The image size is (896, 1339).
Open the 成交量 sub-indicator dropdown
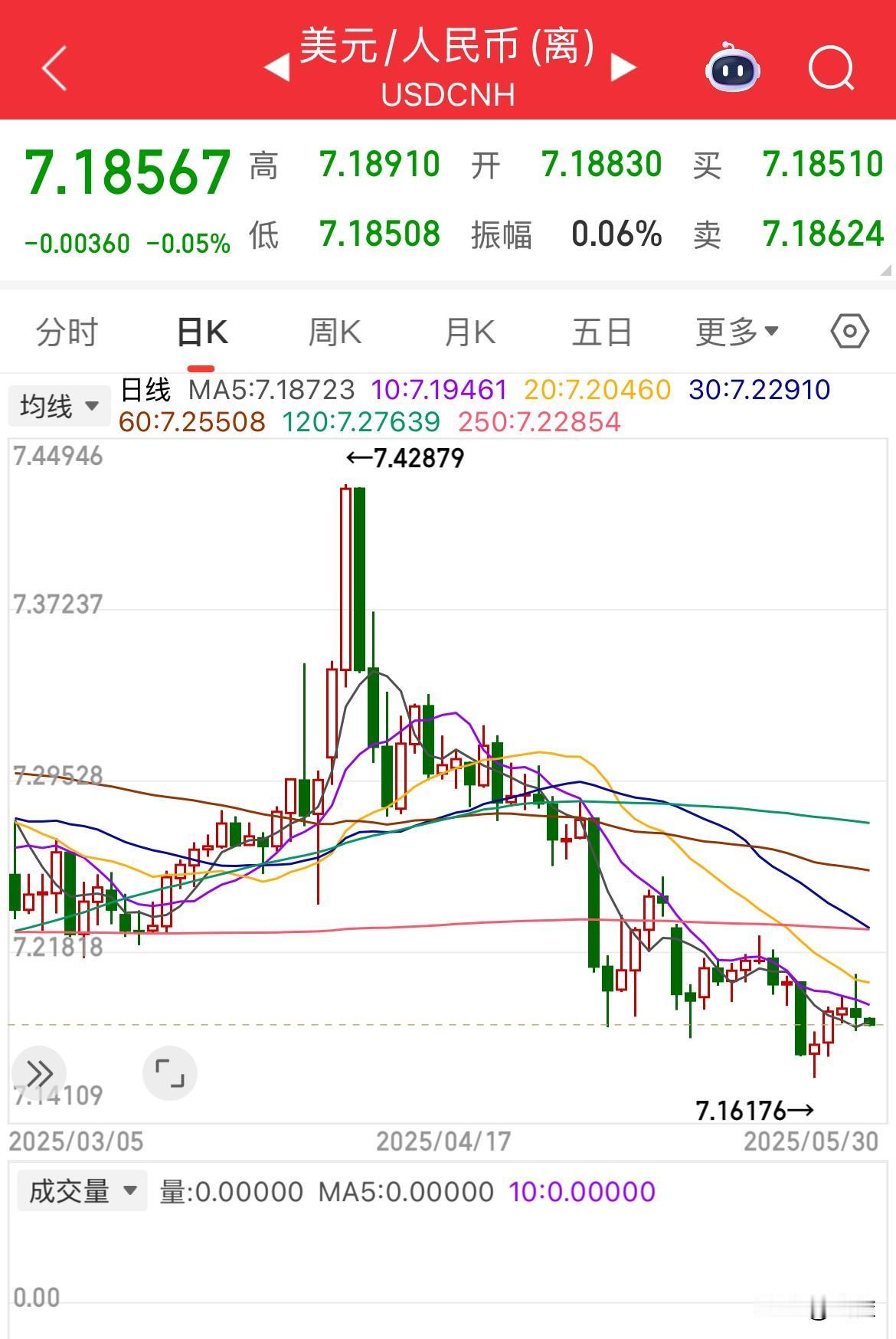(82, 1191)
